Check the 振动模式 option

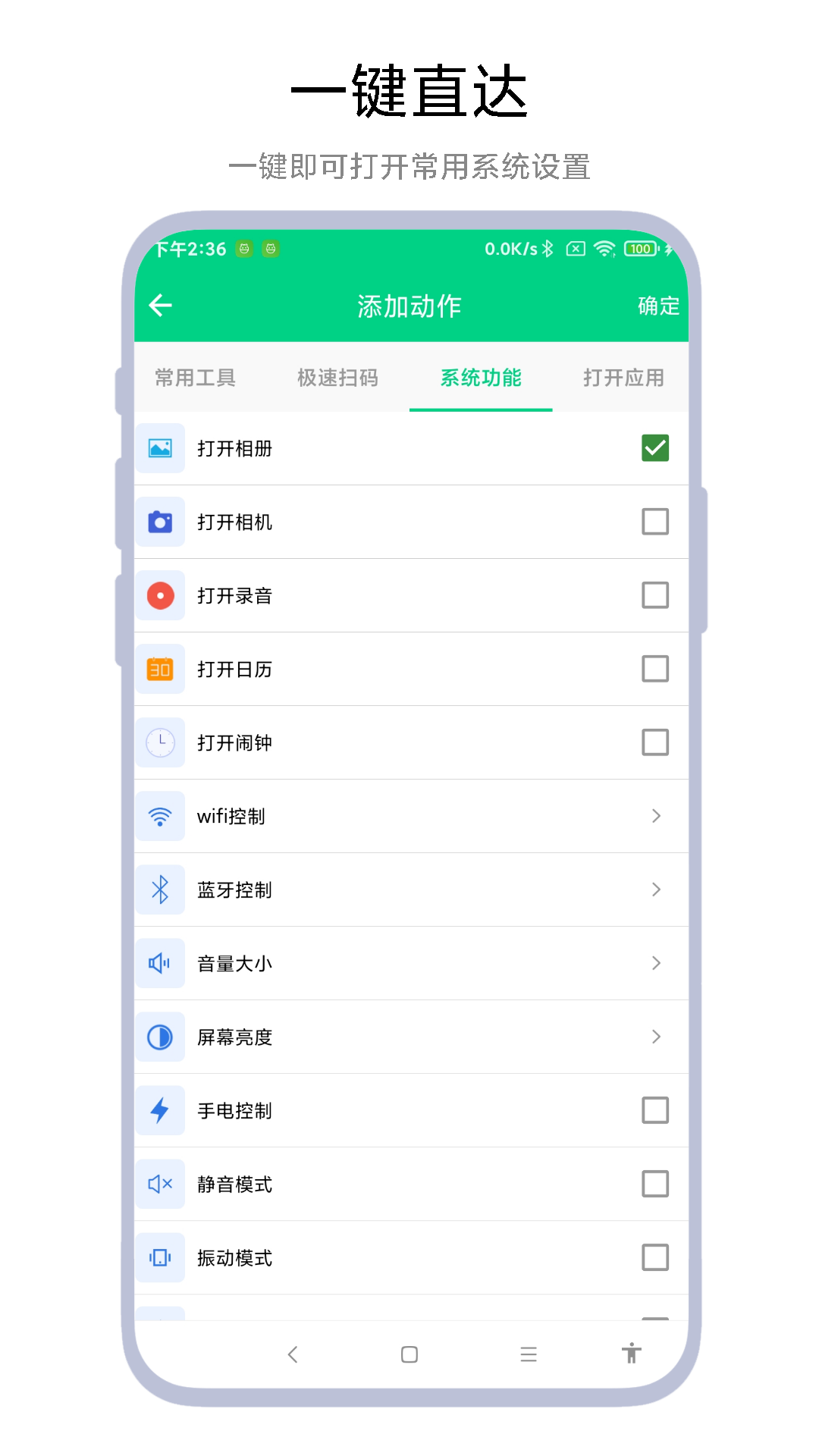point(654,1257)
